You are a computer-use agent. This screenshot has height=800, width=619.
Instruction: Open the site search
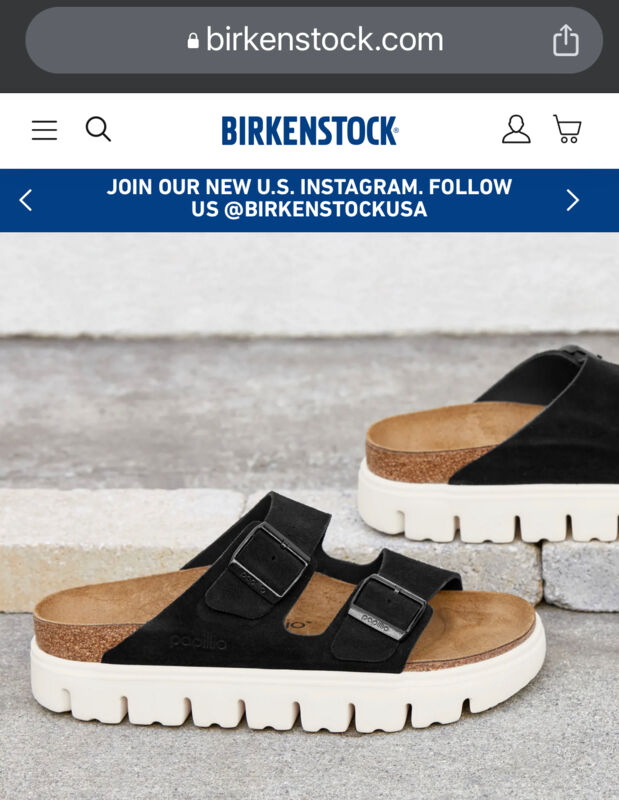click(98, 129)
